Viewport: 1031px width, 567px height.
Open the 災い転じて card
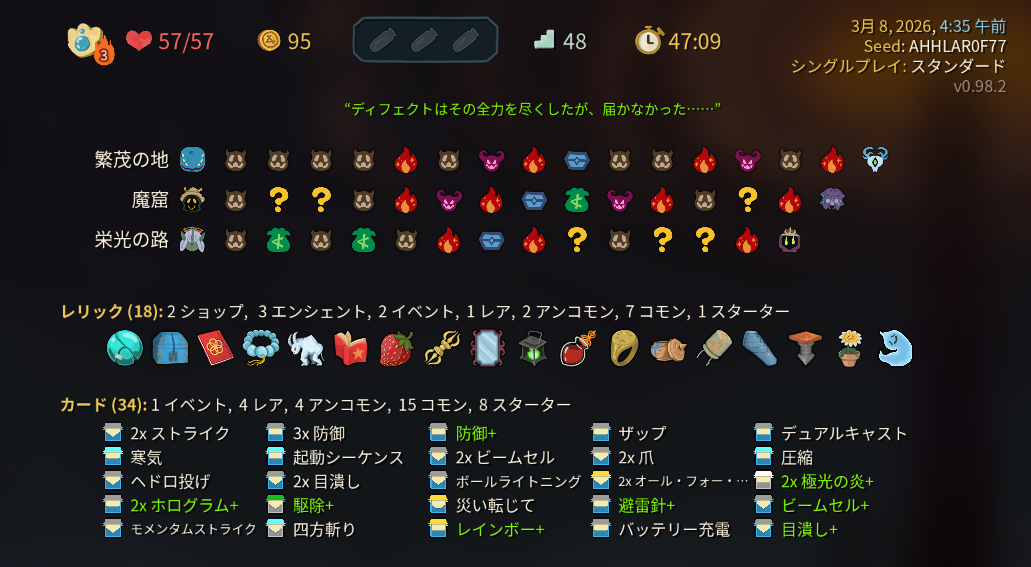[x=495, y=505]
